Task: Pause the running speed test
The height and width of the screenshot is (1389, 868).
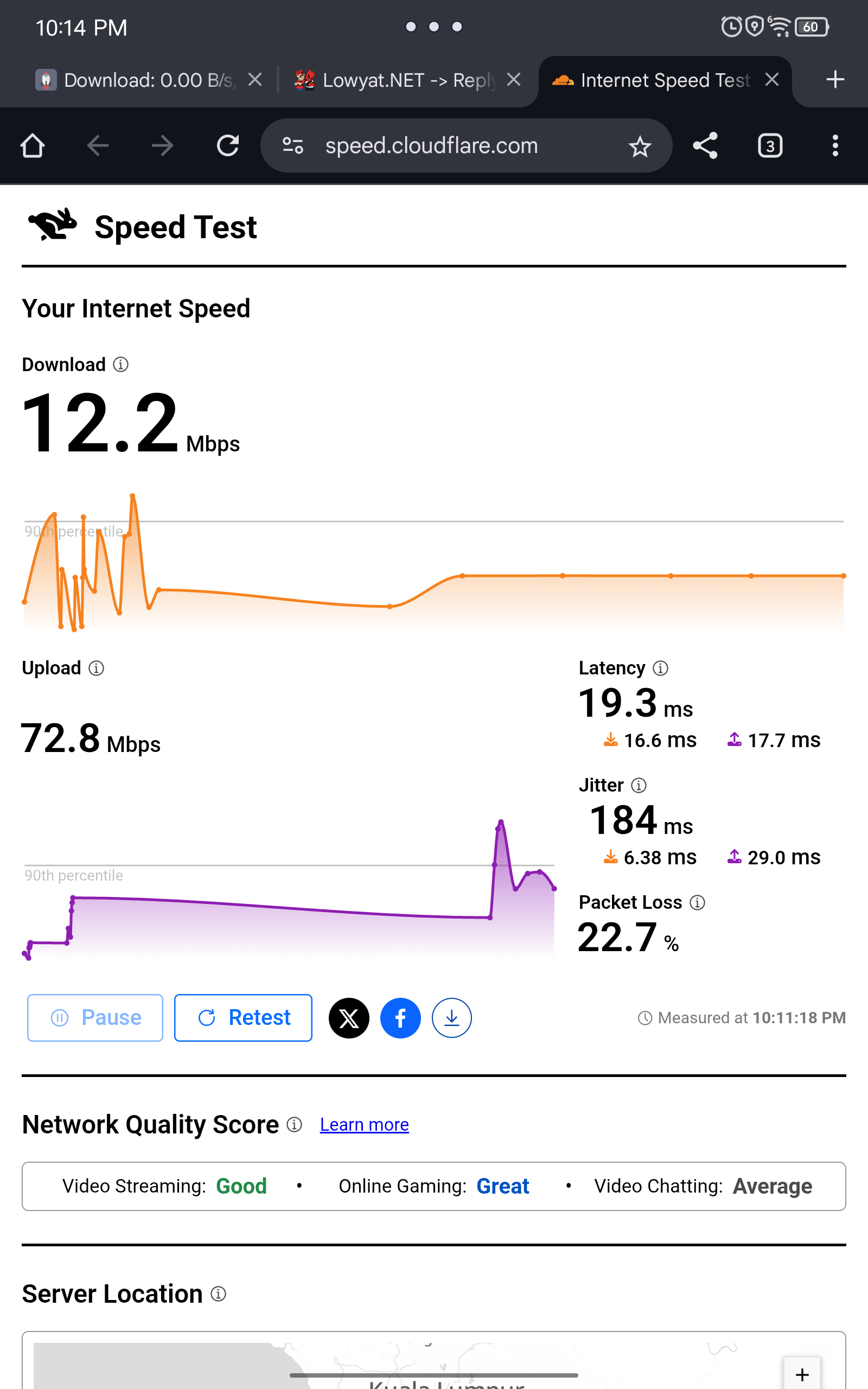Action: click(95, 1018)
